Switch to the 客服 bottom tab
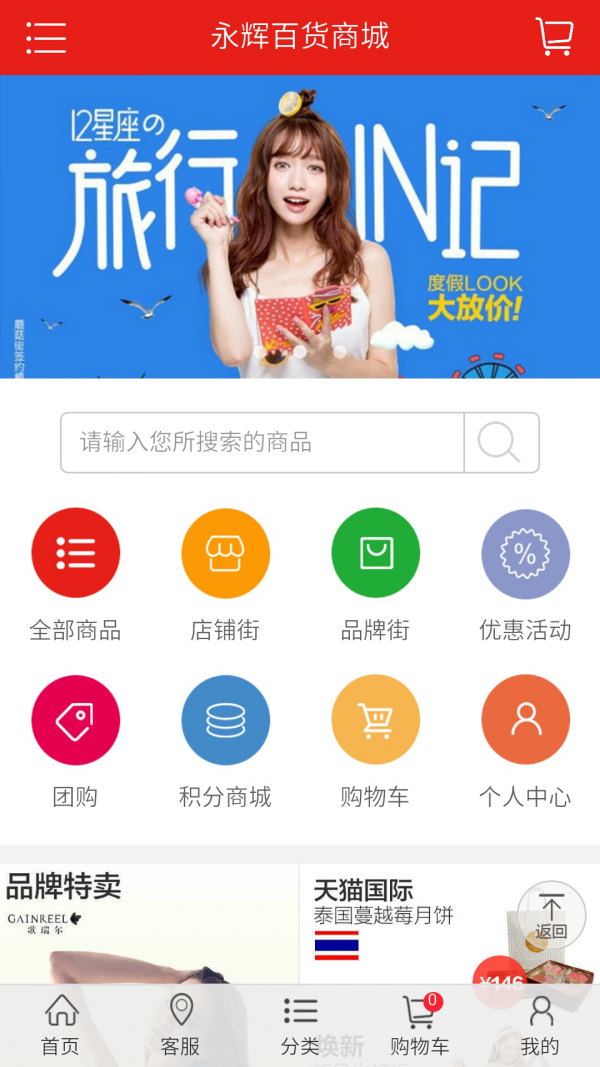This screenshot has width=600, height=1067. point(180,1025)
